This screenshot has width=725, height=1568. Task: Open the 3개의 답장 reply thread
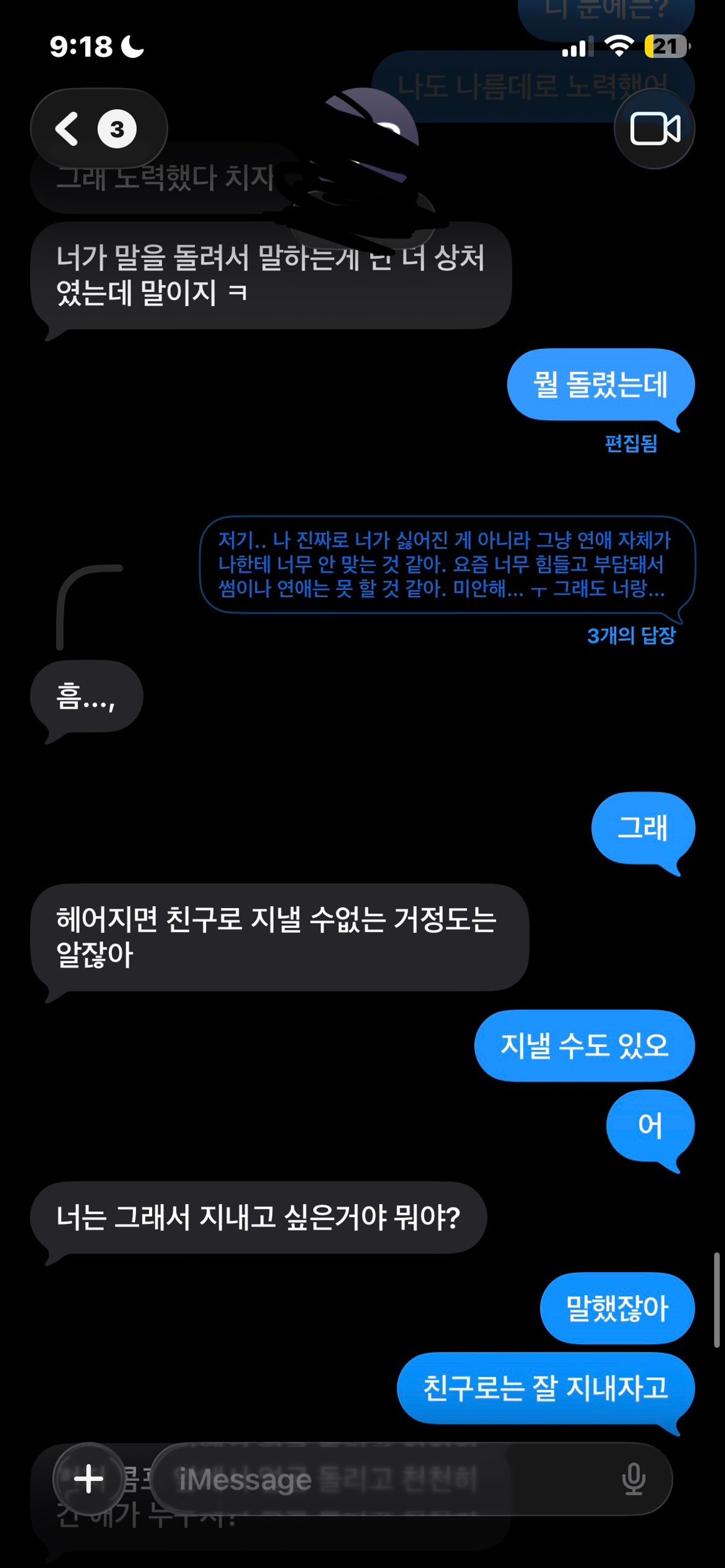631,636
